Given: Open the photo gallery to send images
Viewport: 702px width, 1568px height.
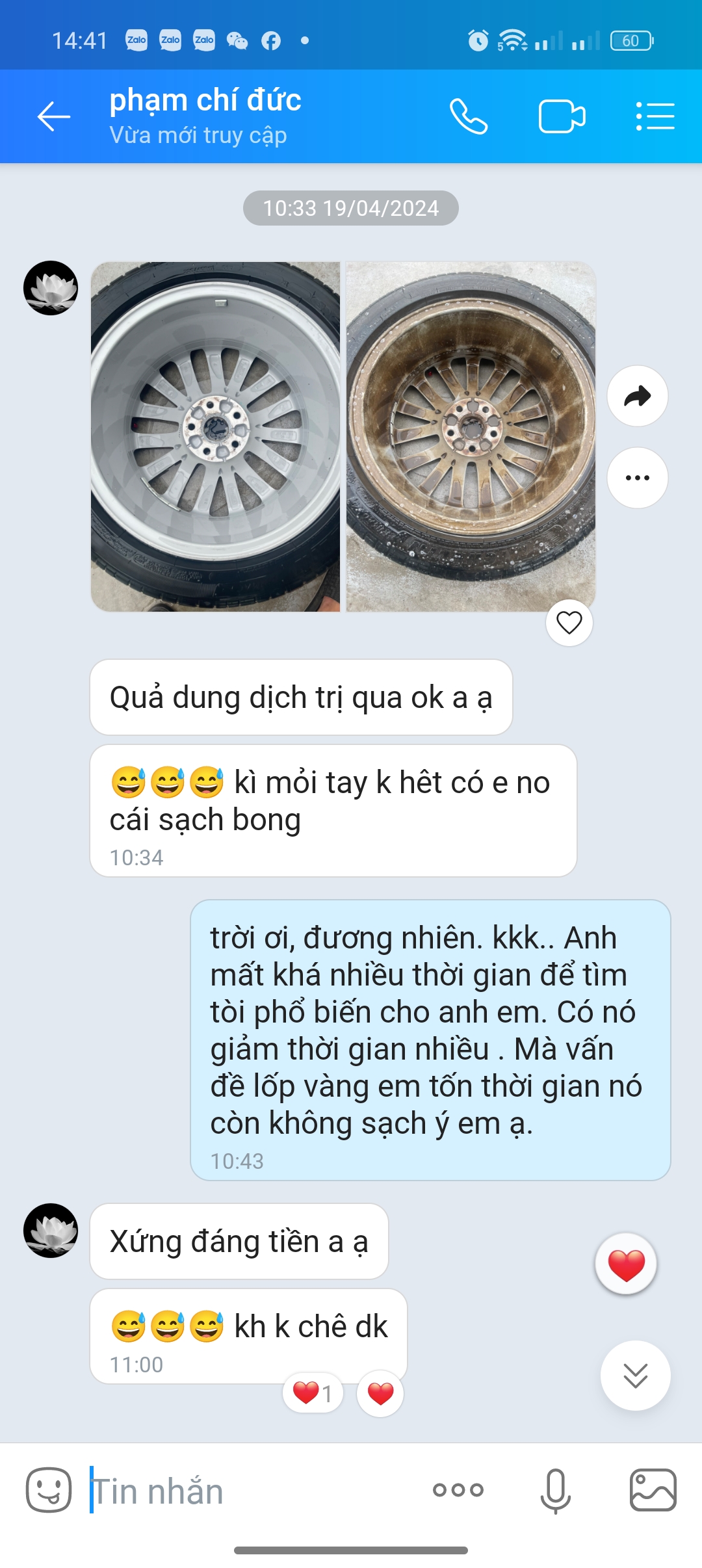Looking at the screenshot, I should point(653,1489).
